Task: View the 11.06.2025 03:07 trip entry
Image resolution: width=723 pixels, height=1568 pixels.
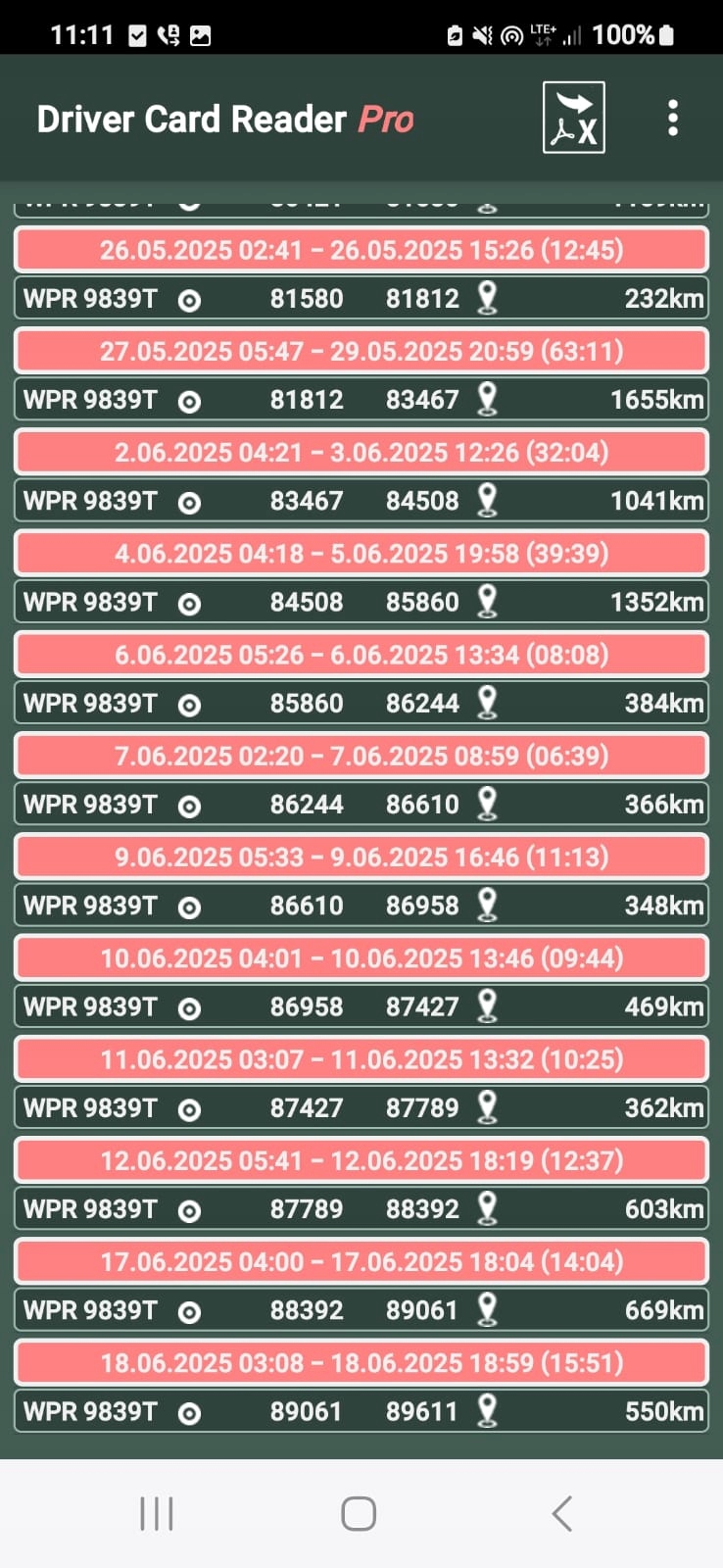Action: pos(361,1059)
